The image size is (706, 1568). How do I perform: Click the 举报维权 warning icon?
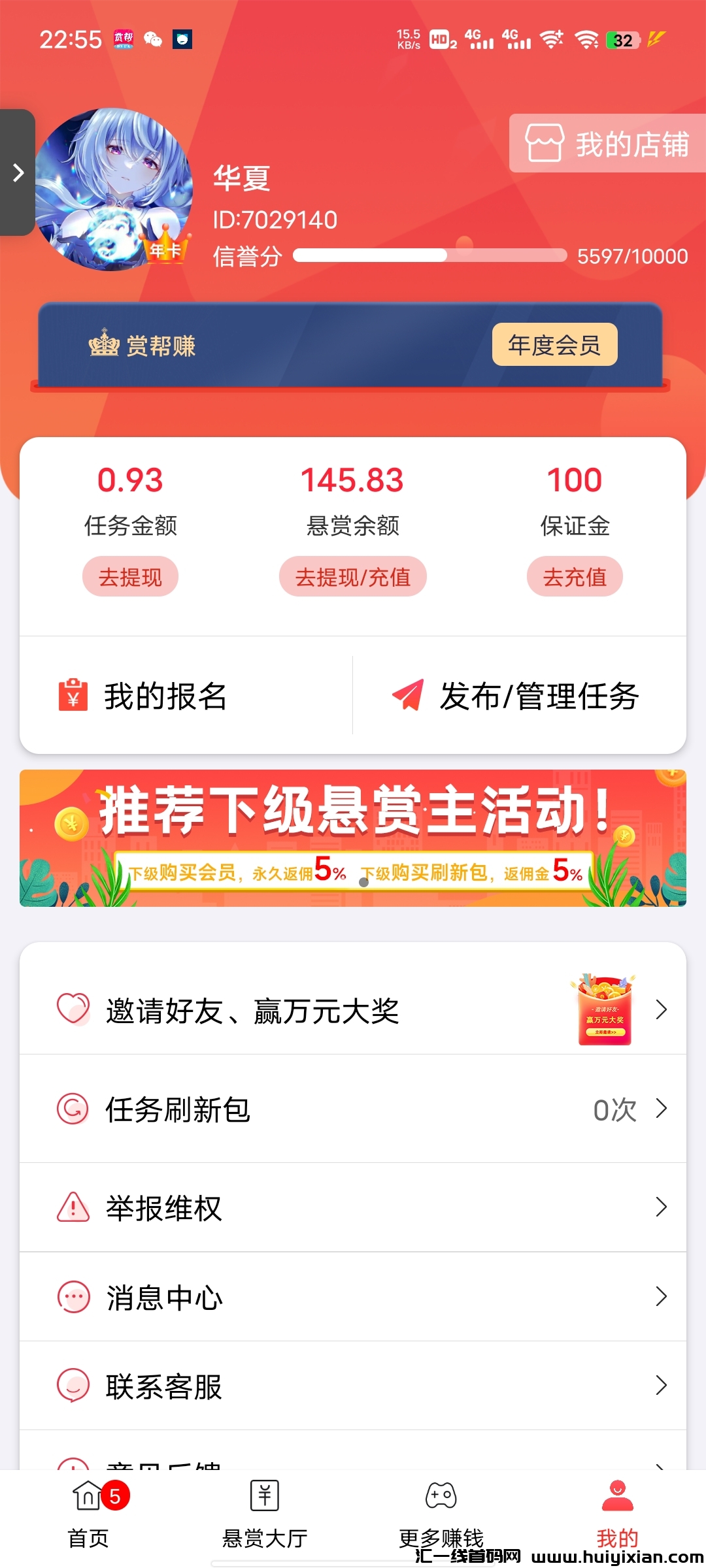[x=72, y=1207]
